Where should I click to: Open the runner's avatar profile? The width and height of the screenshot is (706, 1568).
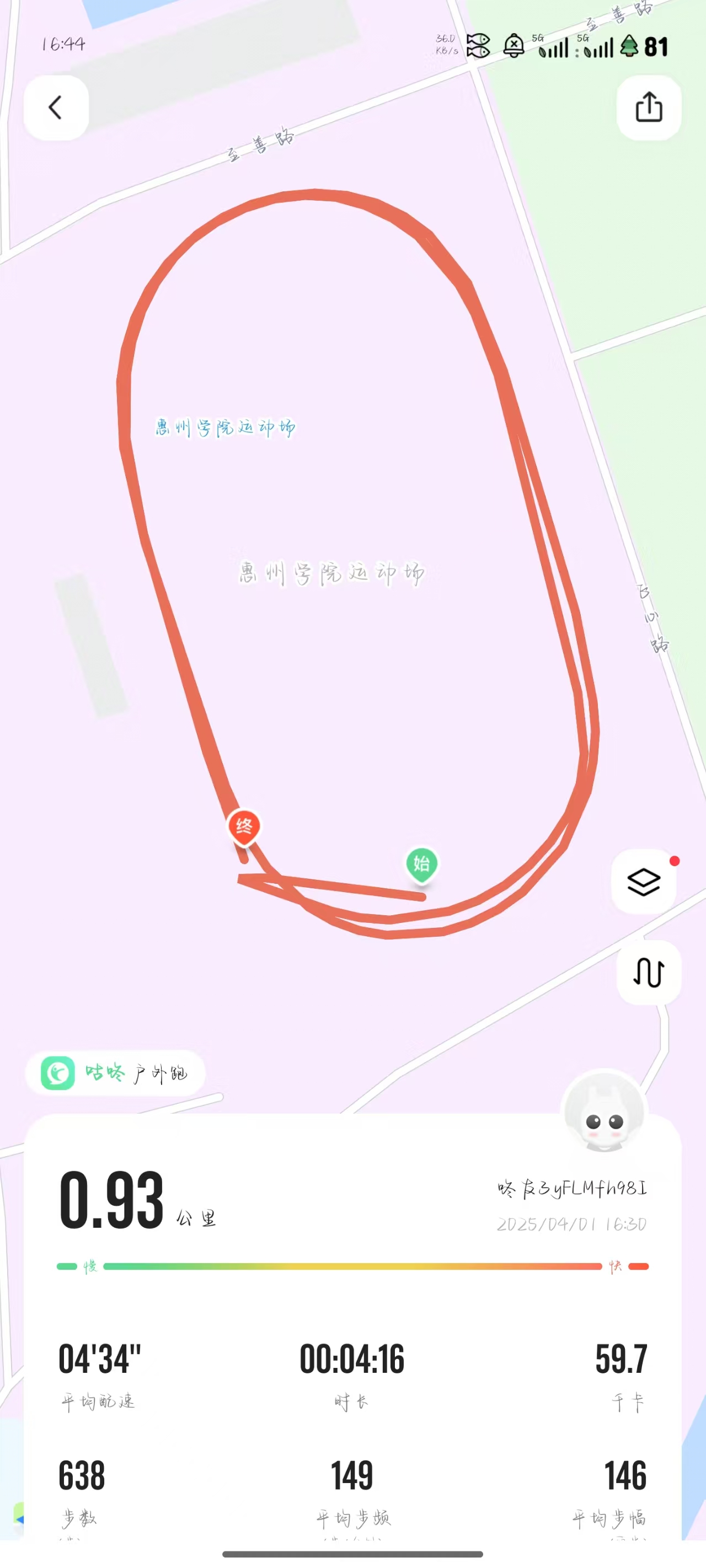(603, 1111)
